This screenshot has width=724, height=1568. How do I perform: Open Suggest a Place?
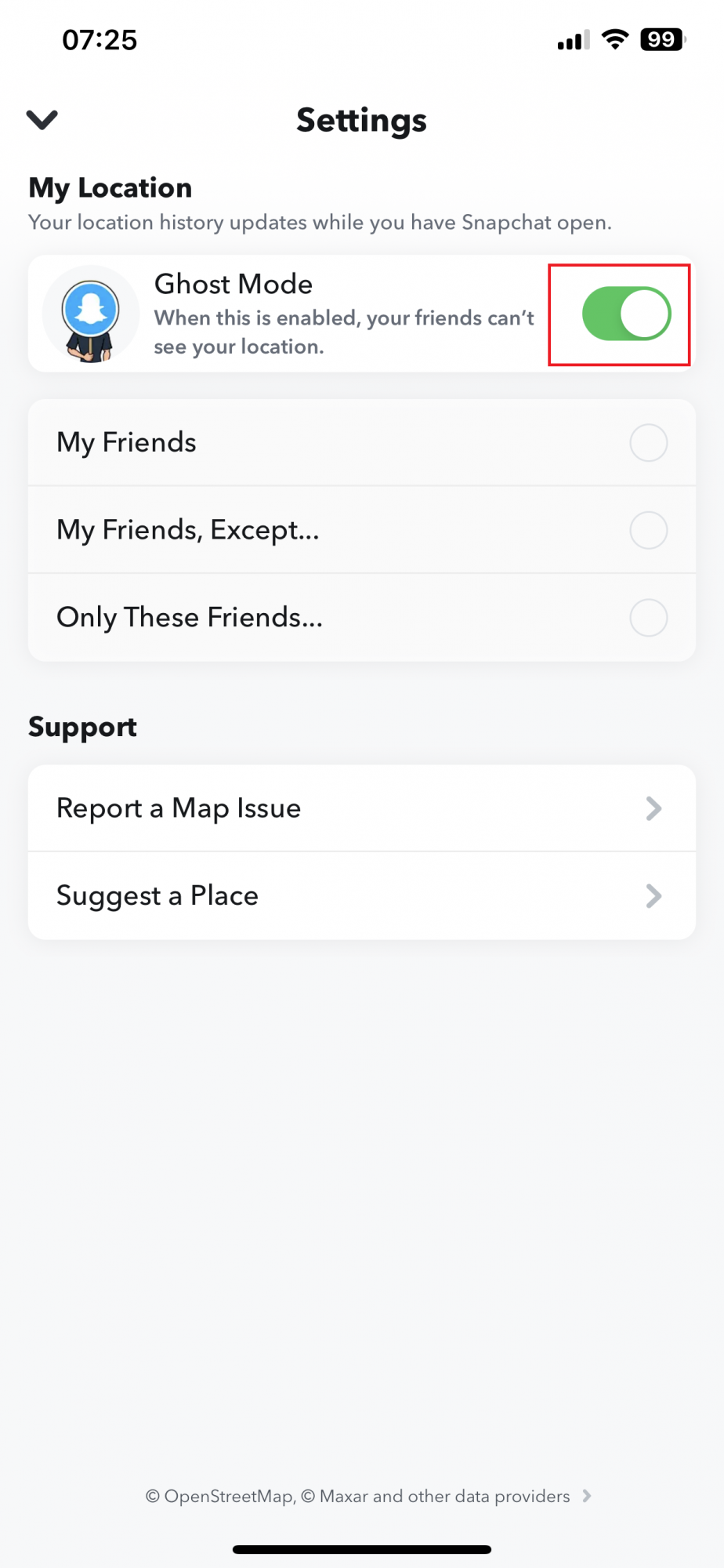362,896
